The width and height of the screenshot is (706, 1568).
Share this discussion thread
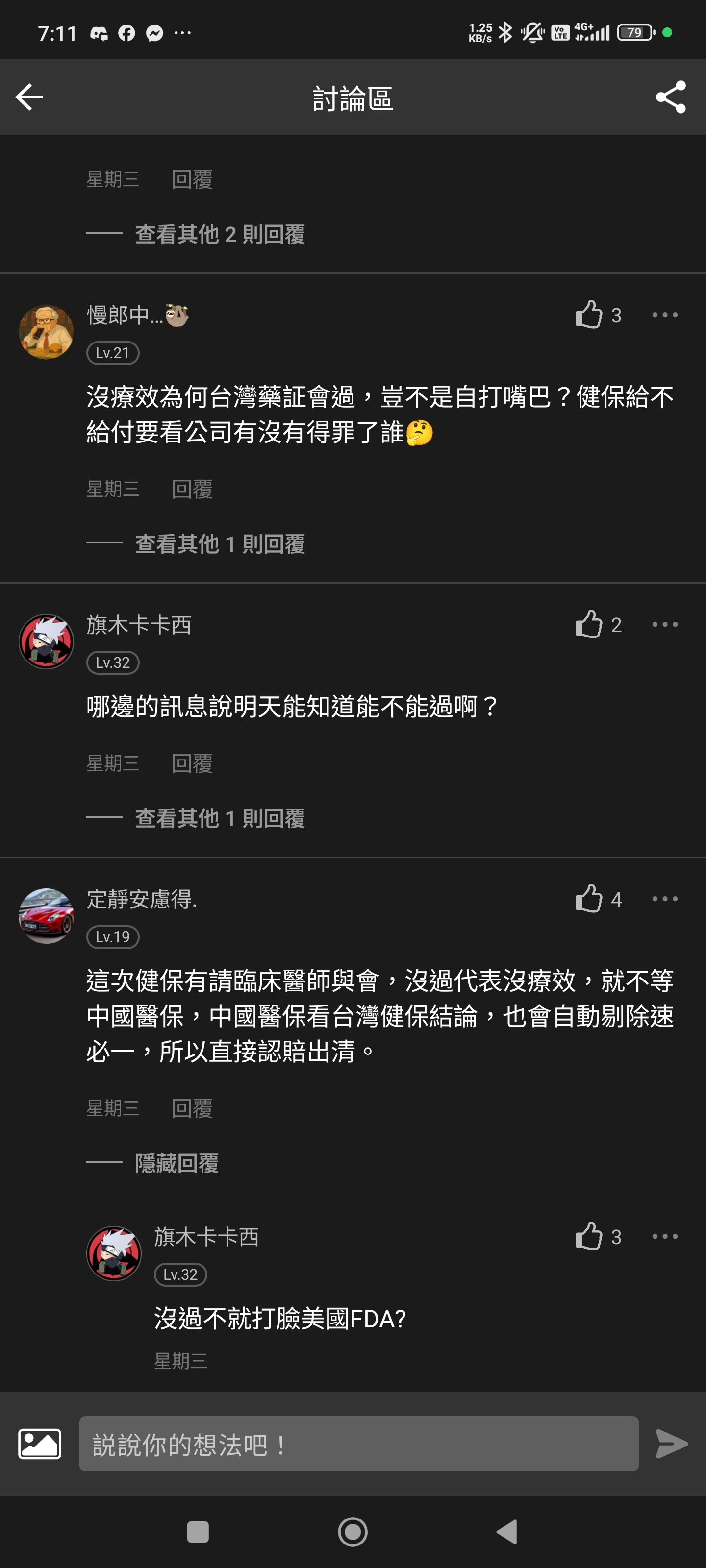coord(670,97)
